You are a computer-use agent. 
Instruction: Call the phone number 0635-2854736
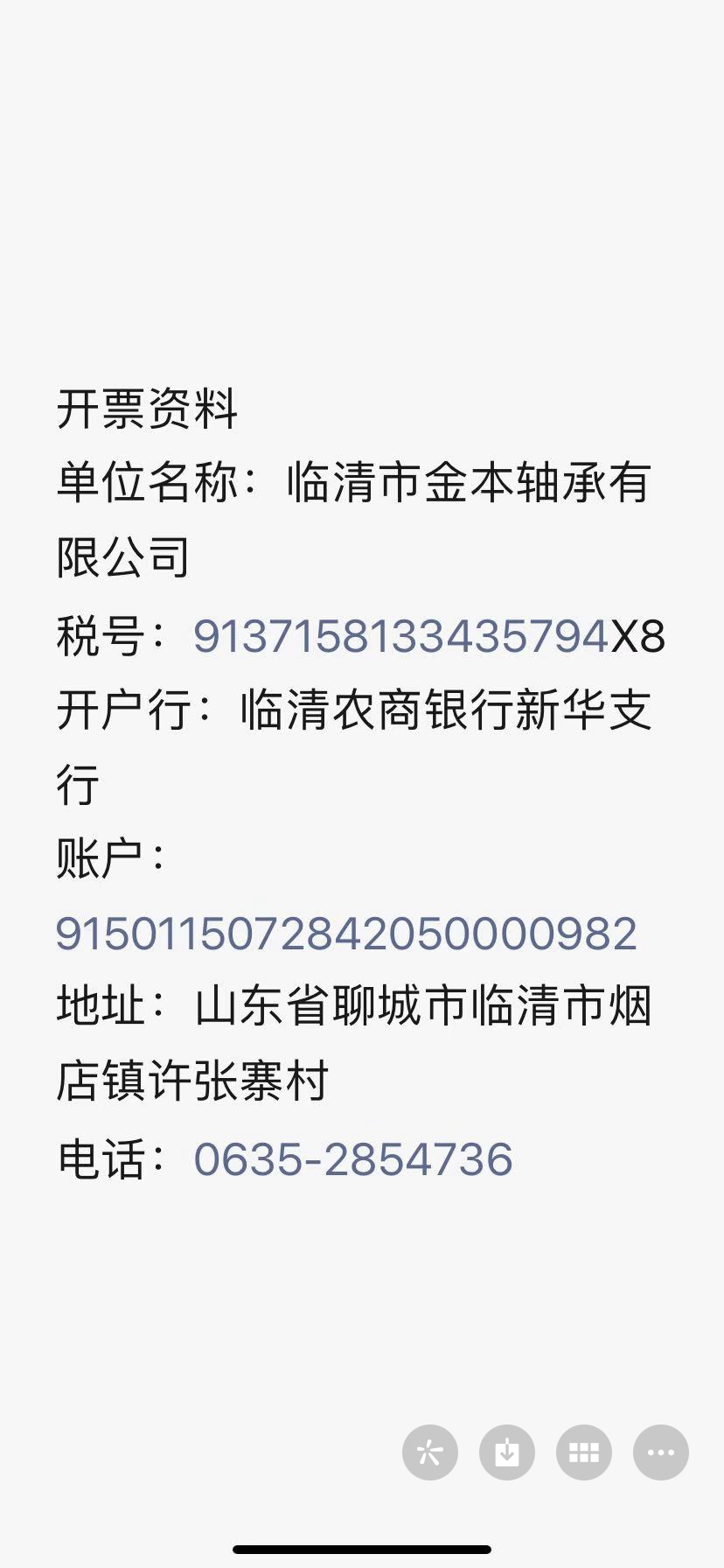point(352,1159)
